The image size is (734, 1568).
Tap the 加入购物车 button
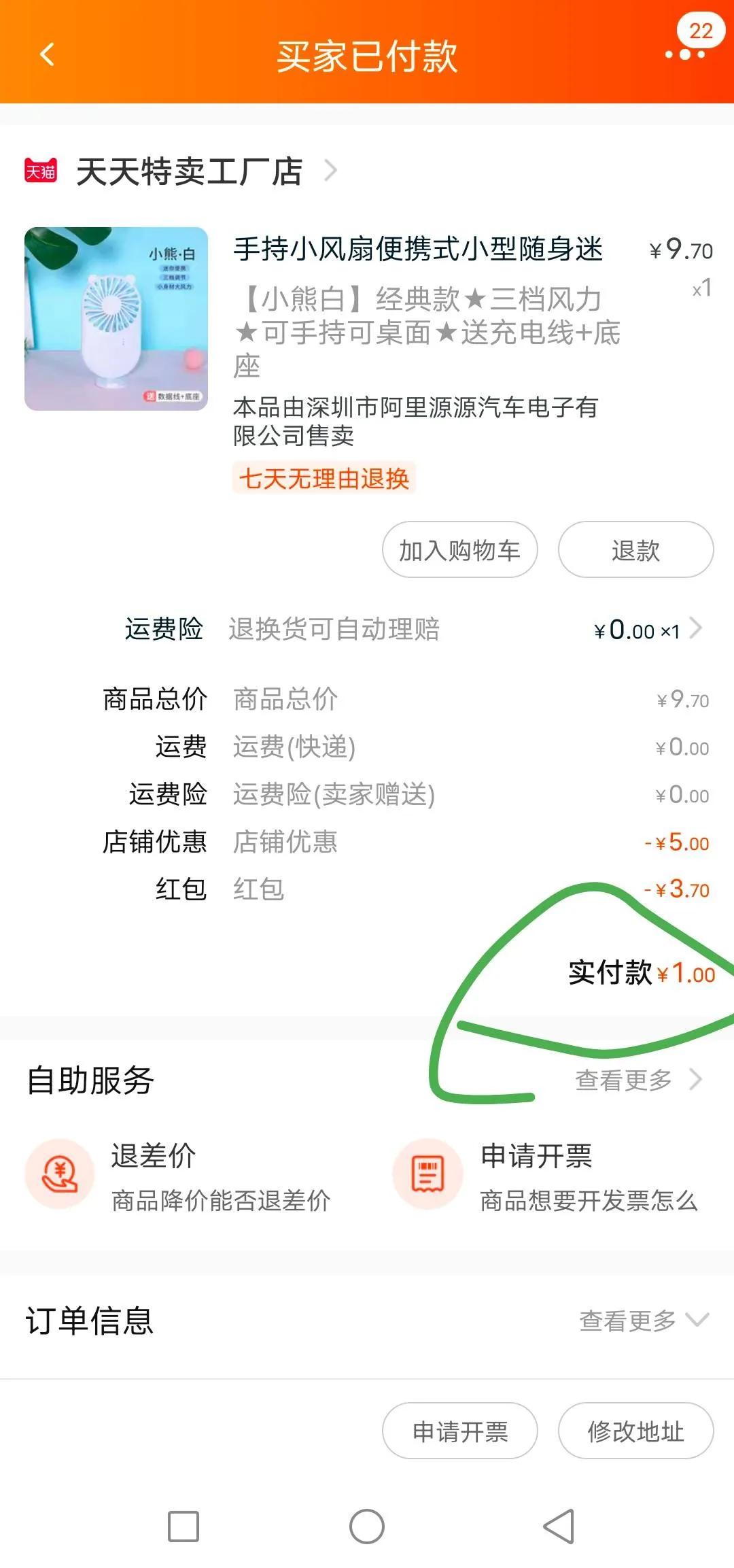click(x=459, y=550)
